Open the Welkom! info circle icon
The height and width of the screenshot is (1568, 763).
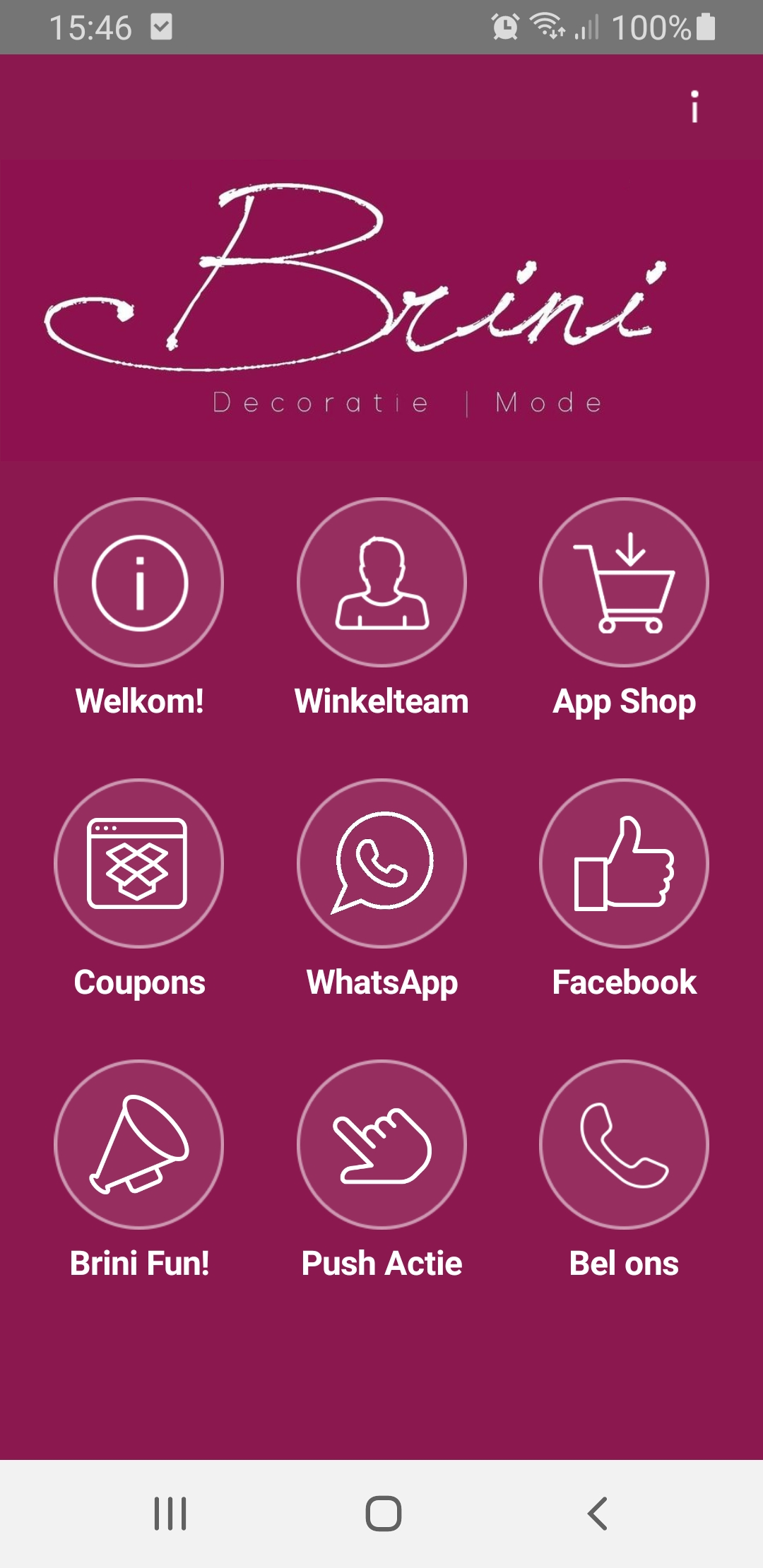pyautogui.click(x=138, y=581)
